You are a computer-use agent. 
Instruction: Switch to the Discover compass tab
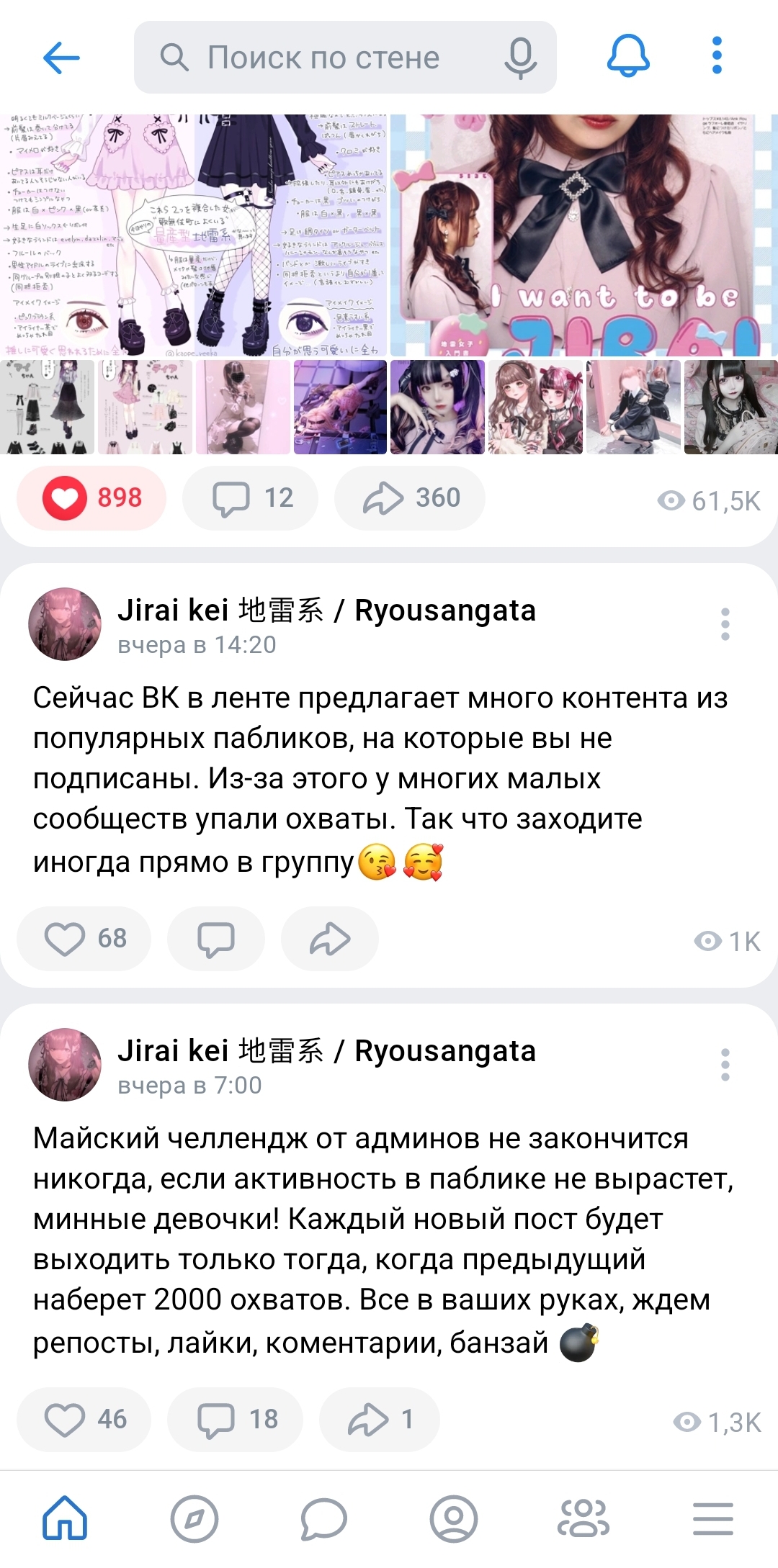[194, 1519]
